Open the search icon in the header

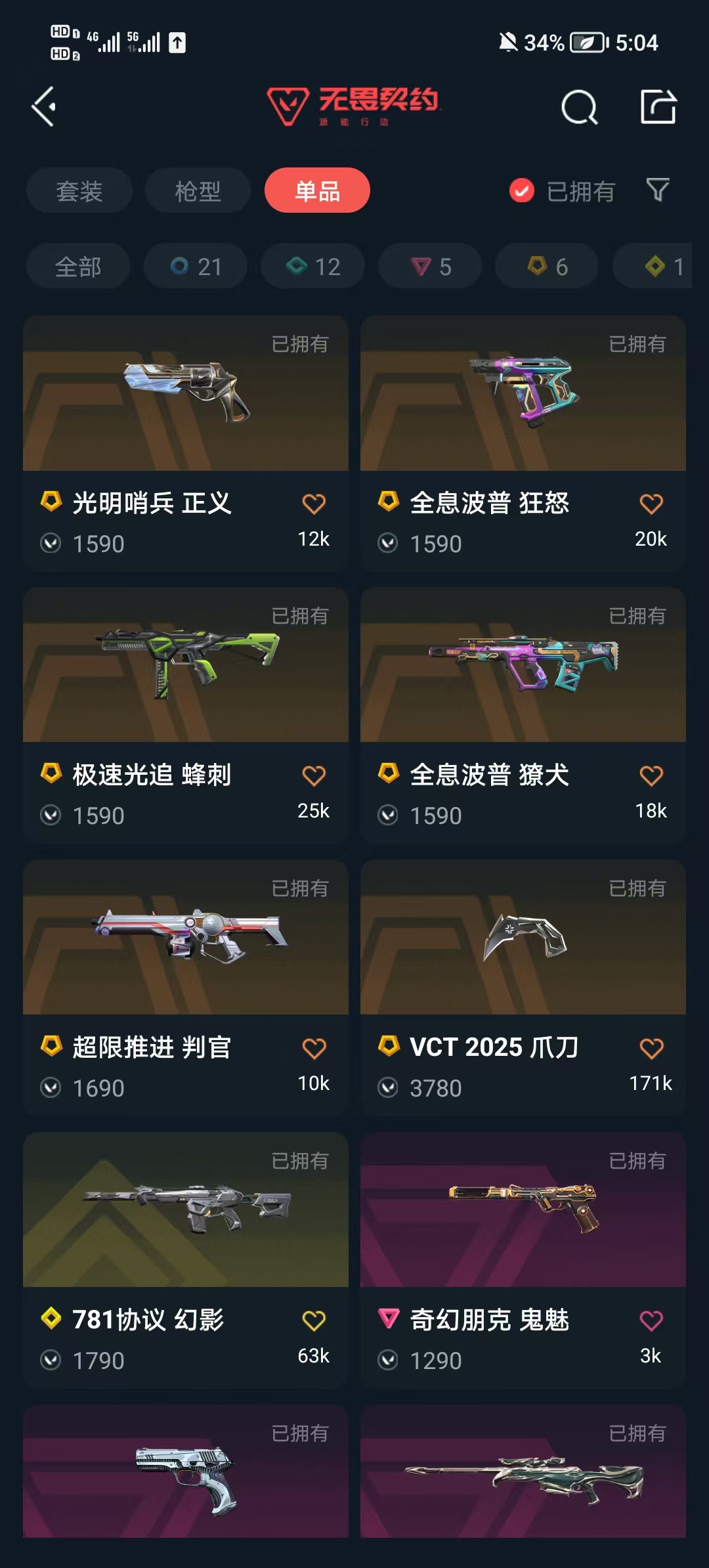(x=579, y=107)
